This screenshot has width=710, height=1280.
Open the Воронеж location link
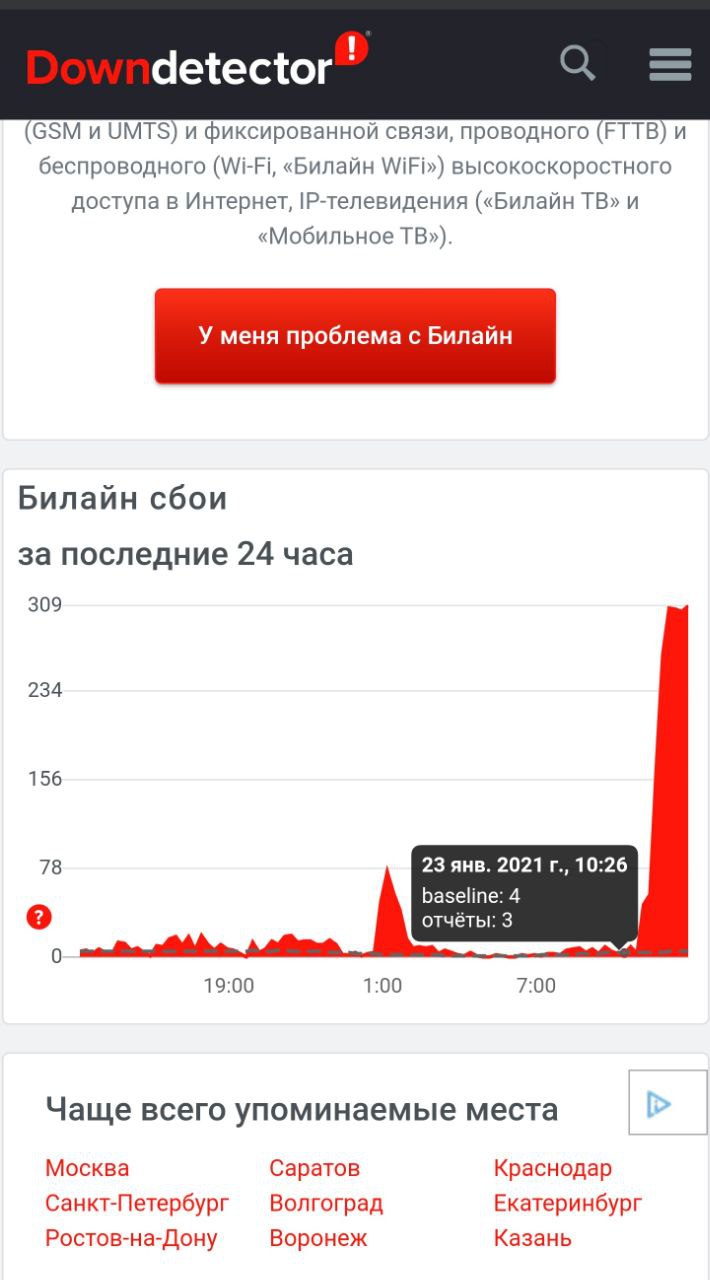[318, 1238]
